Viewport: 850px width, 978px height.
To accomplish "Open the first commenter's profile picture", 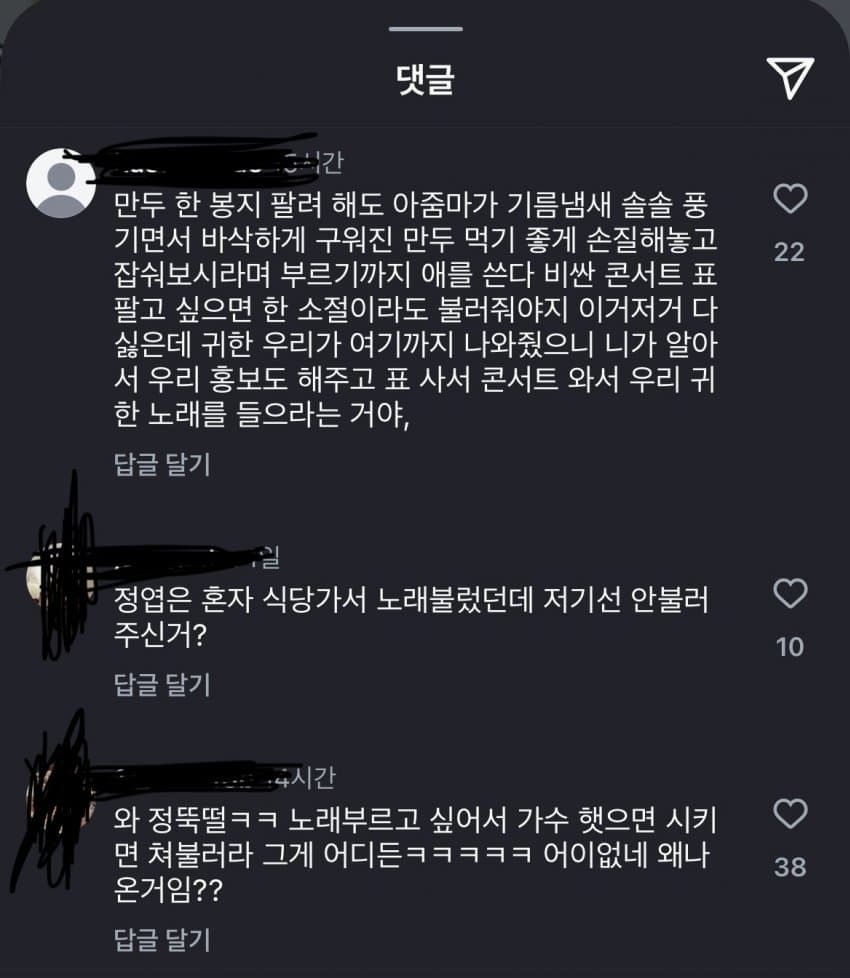I will [60, 184].
